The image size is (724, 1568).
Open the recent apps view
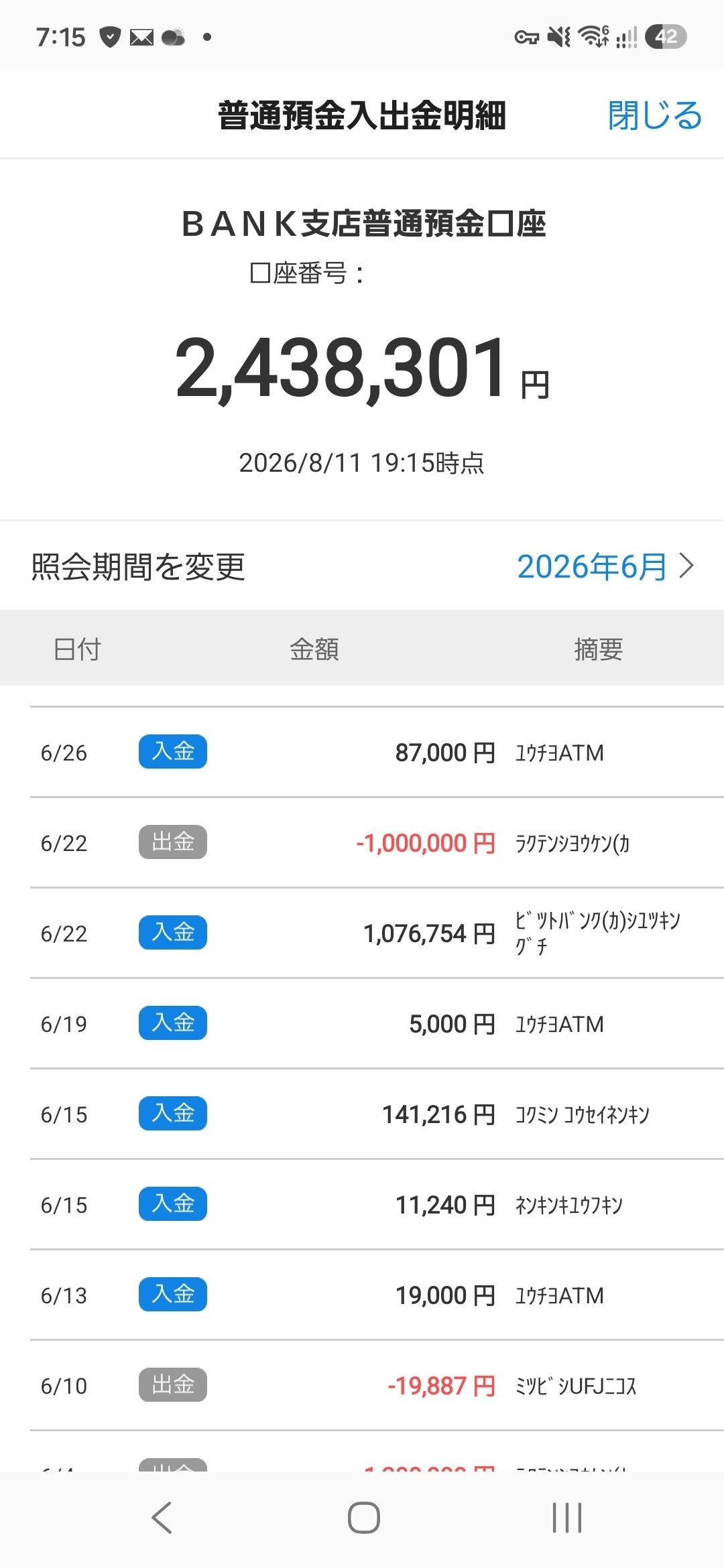(x=566, y=1518)
